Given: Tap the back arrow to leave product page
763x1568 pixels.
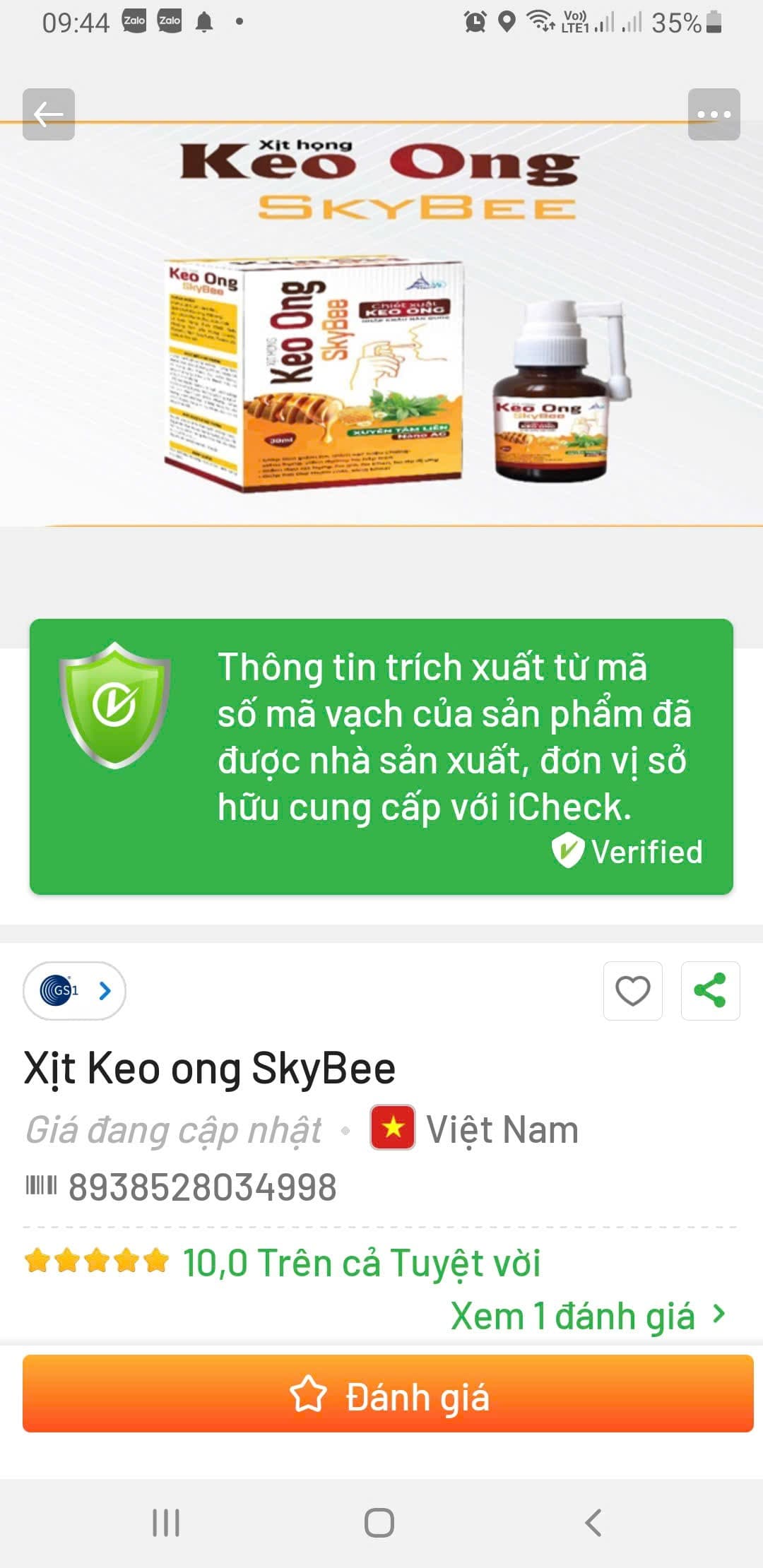Looking at the screenshot, I should pyautogui.click(x=47, y=113).
